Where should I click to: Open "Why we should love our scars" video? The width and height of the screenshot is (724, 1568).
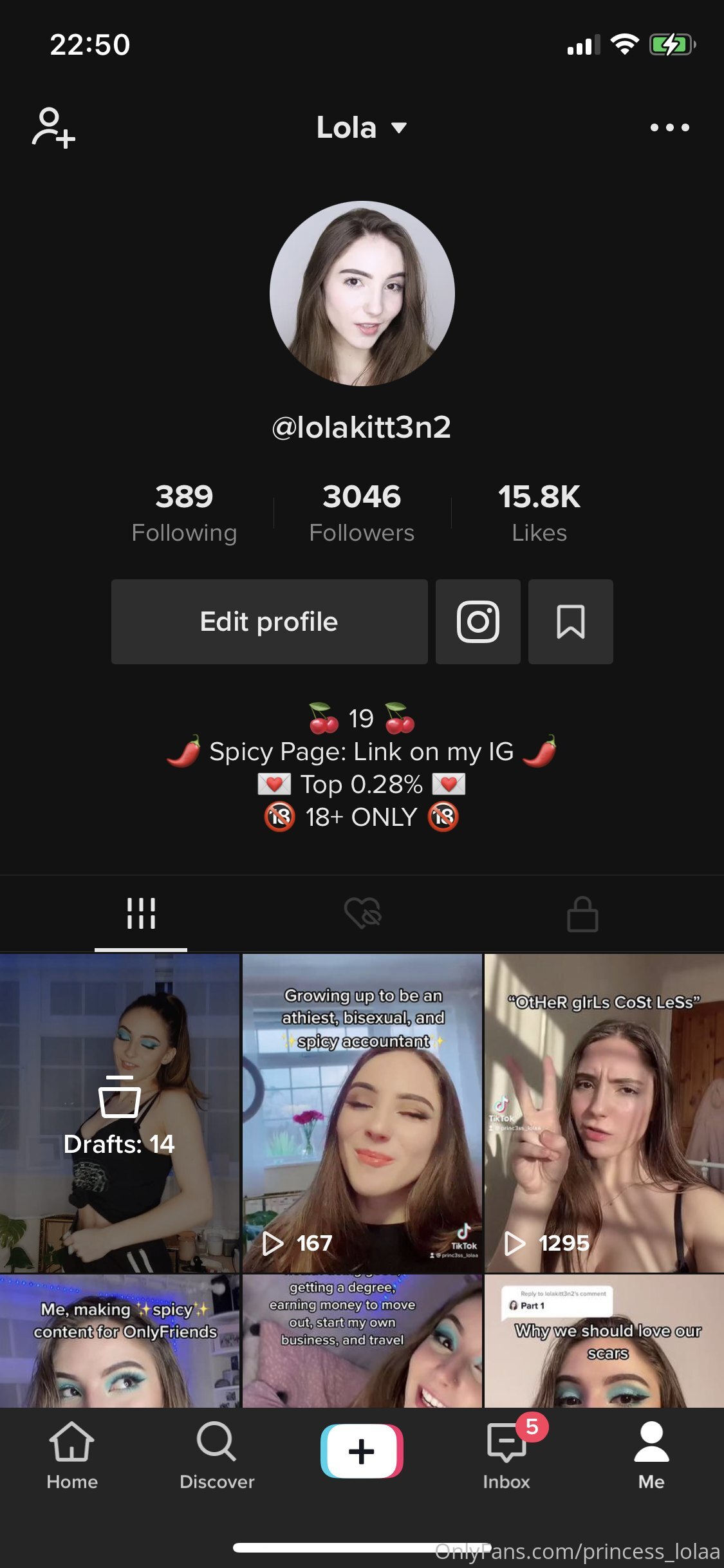(x=604, y=1342)
